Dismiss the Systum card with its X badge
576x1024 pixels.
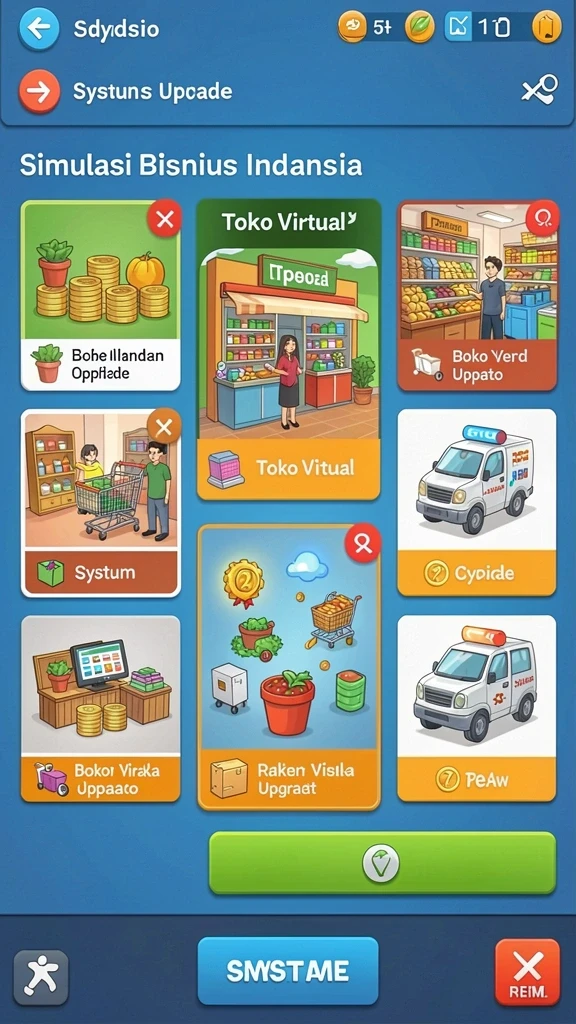tap(164, 427)
